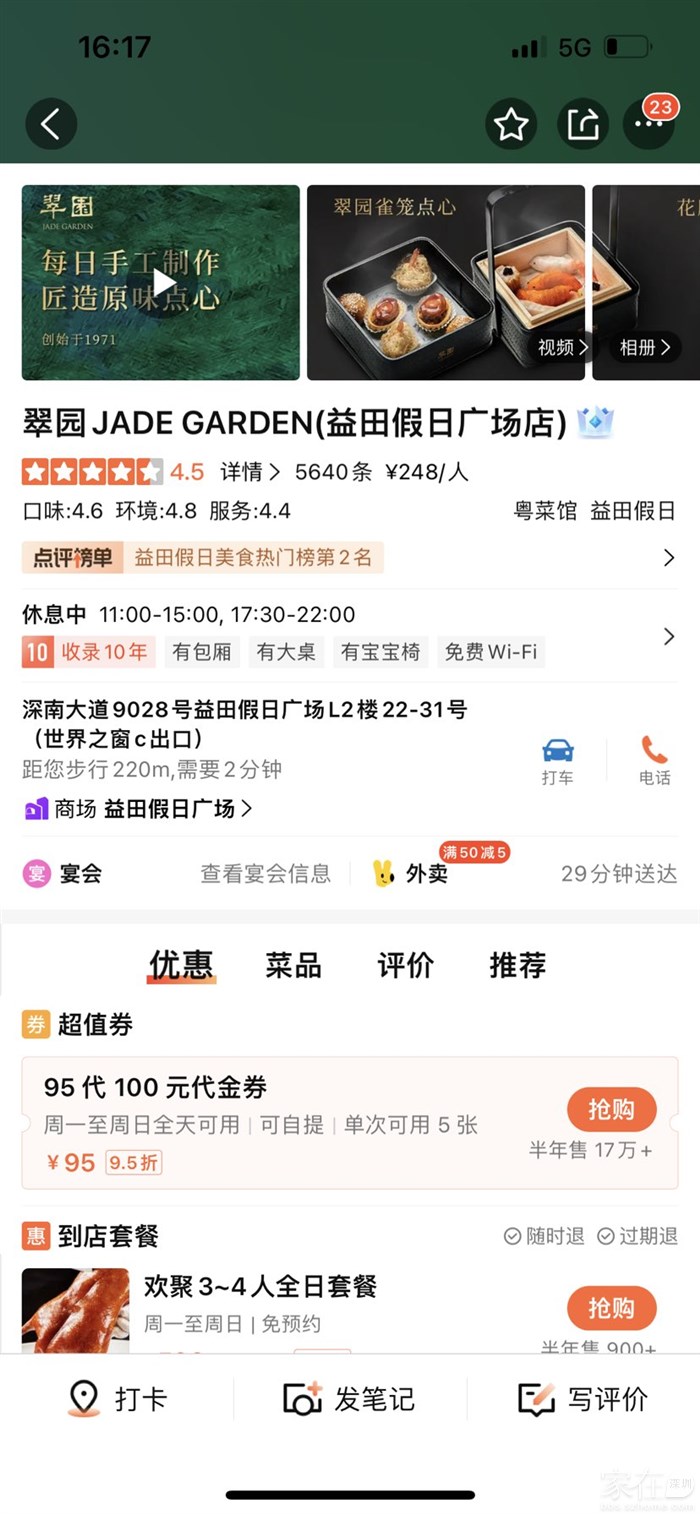Open 外卖 delivery ordering

pyautogui.click(x=426, y=873)
